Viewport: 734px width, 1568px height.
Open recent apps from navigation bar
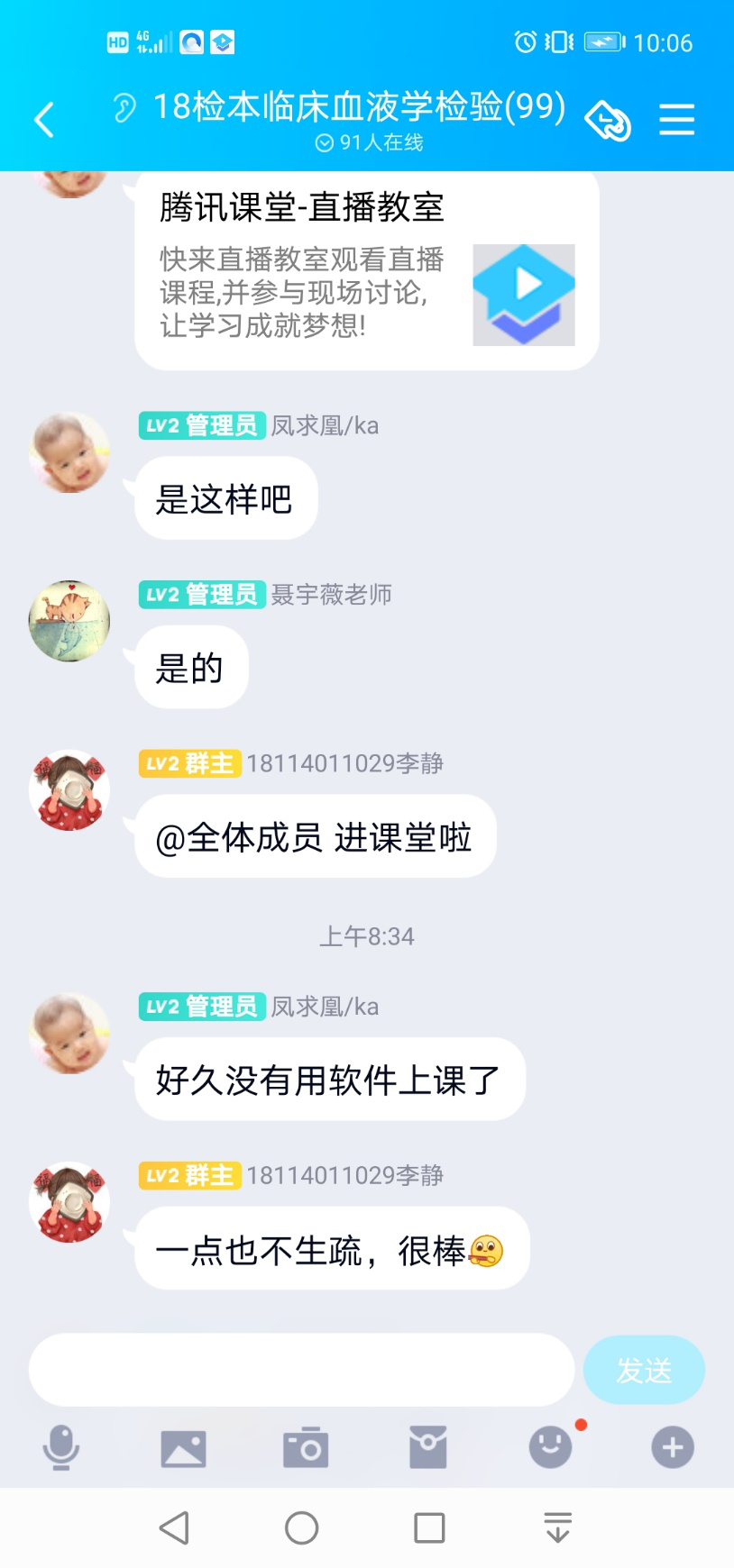click(429, 1528)
